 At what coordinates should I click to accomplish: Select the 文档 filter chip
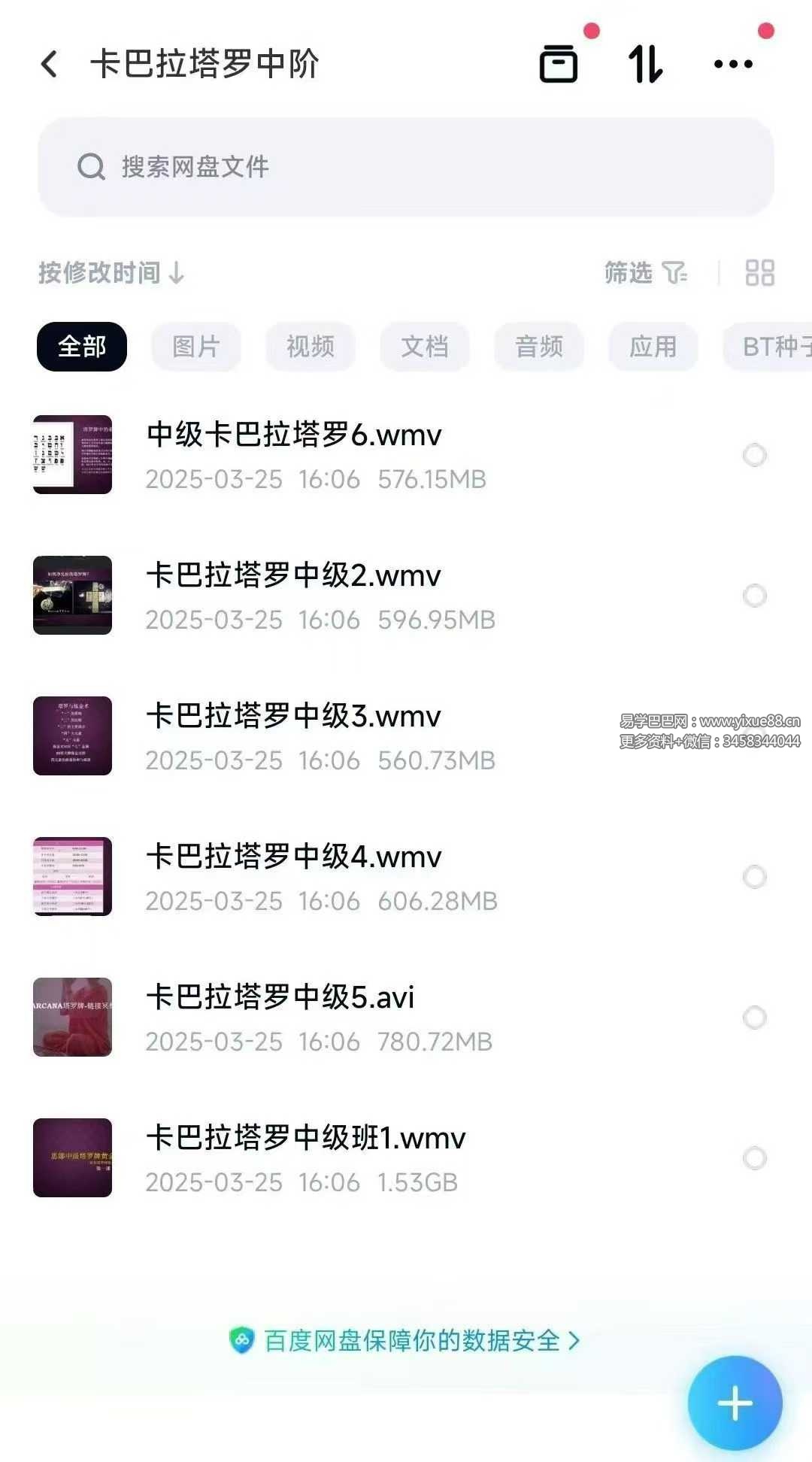point(425,347)
